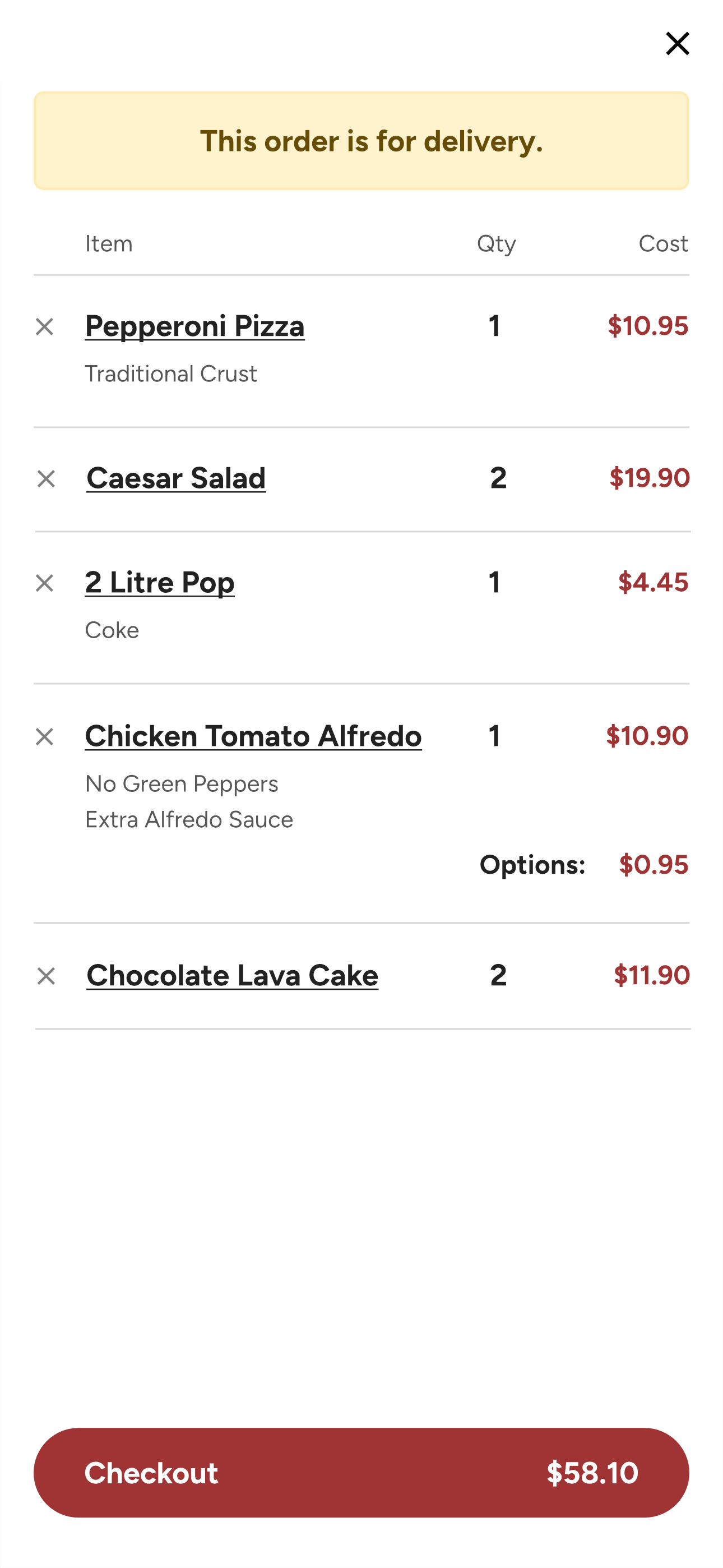
Task: Delete Chocolate Lava Cake from the cart
Action: tap(47, 976)
